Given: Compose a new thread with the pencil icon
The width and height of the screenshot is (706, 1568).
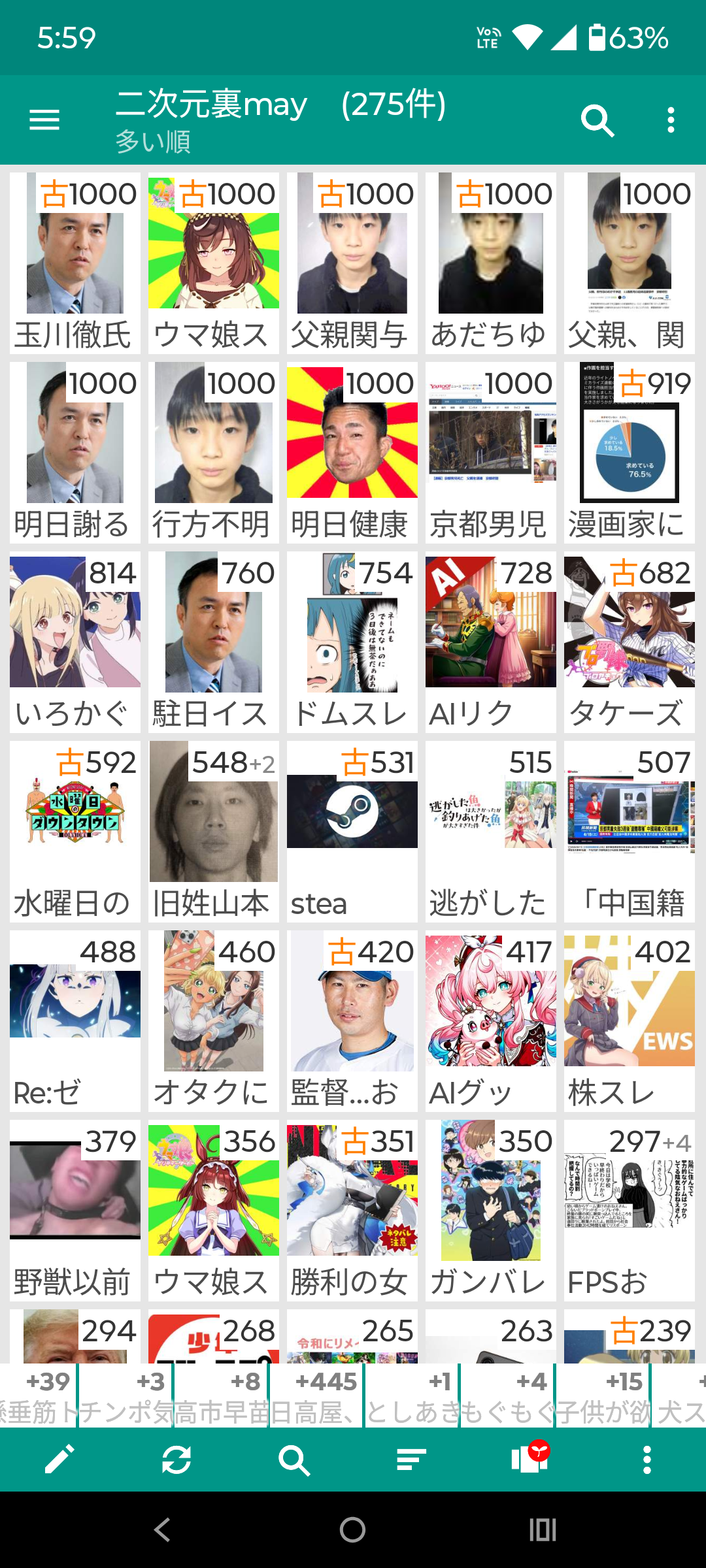Looking at the screenshot, I should tap(59, 1460).
